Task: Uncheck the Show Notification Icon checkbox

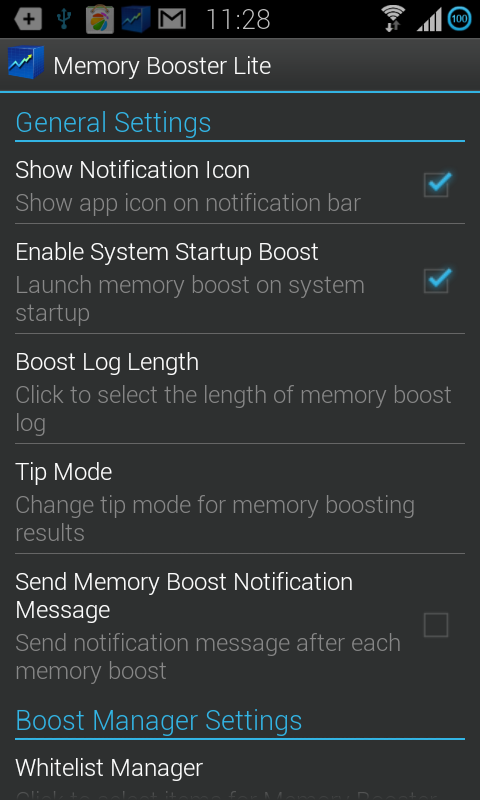Action: [437, 185]
